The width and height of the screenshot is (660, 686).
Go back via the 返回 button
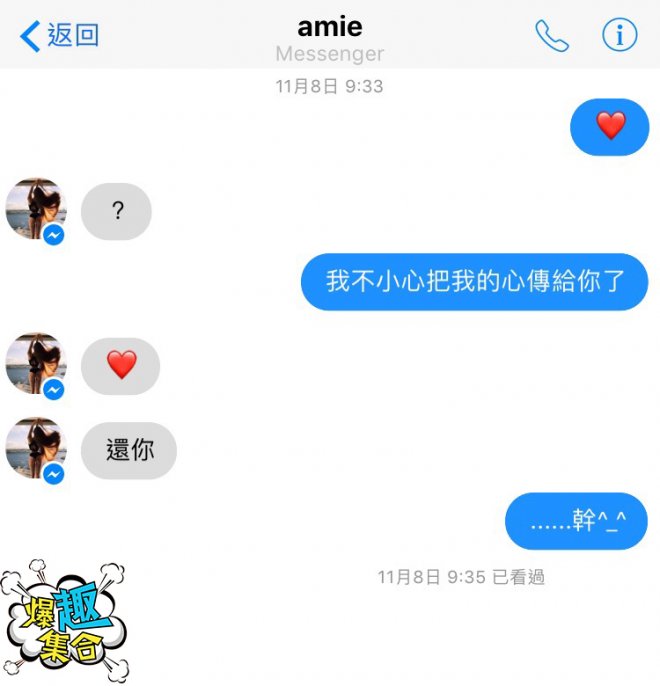[60, 36]
